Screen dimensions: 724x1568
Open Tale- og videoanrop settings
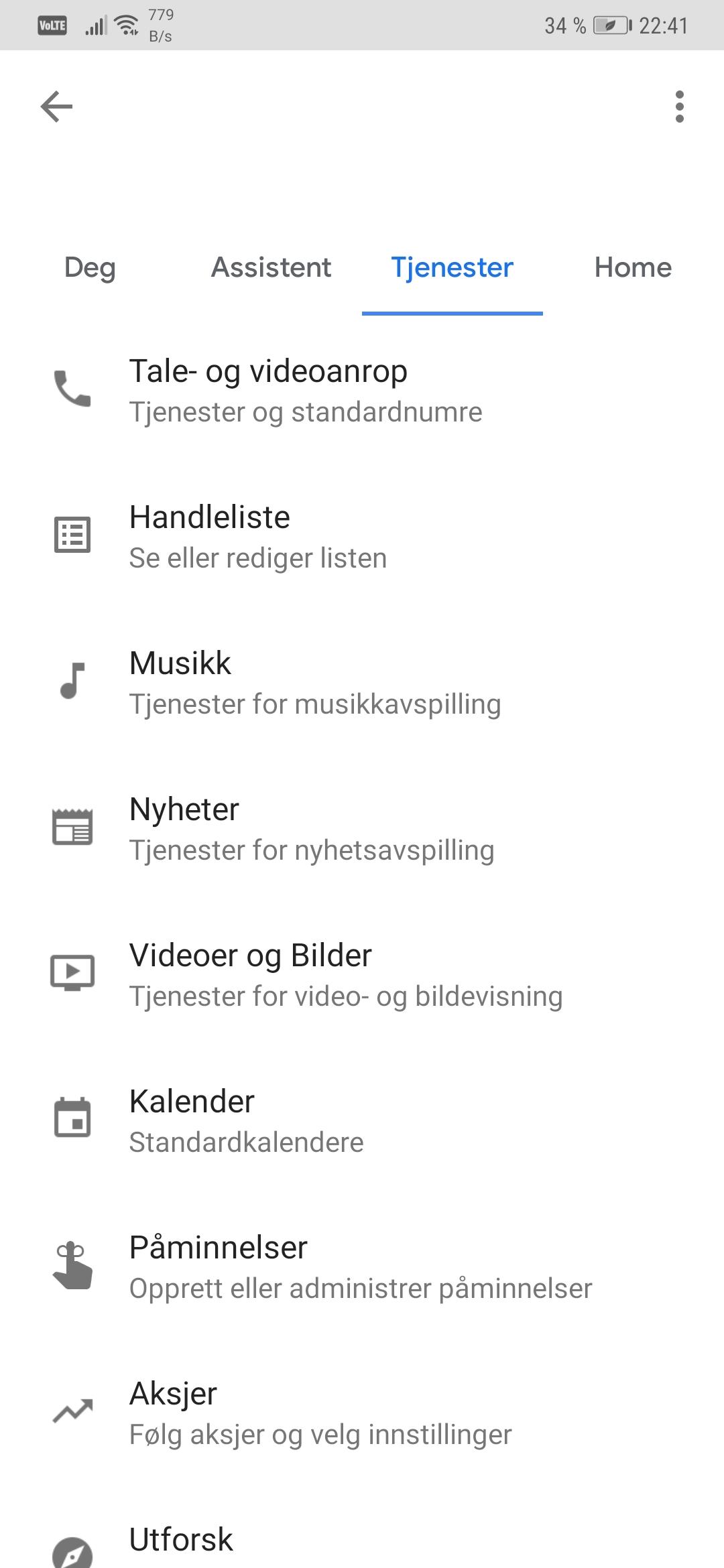tap(362, 391)
